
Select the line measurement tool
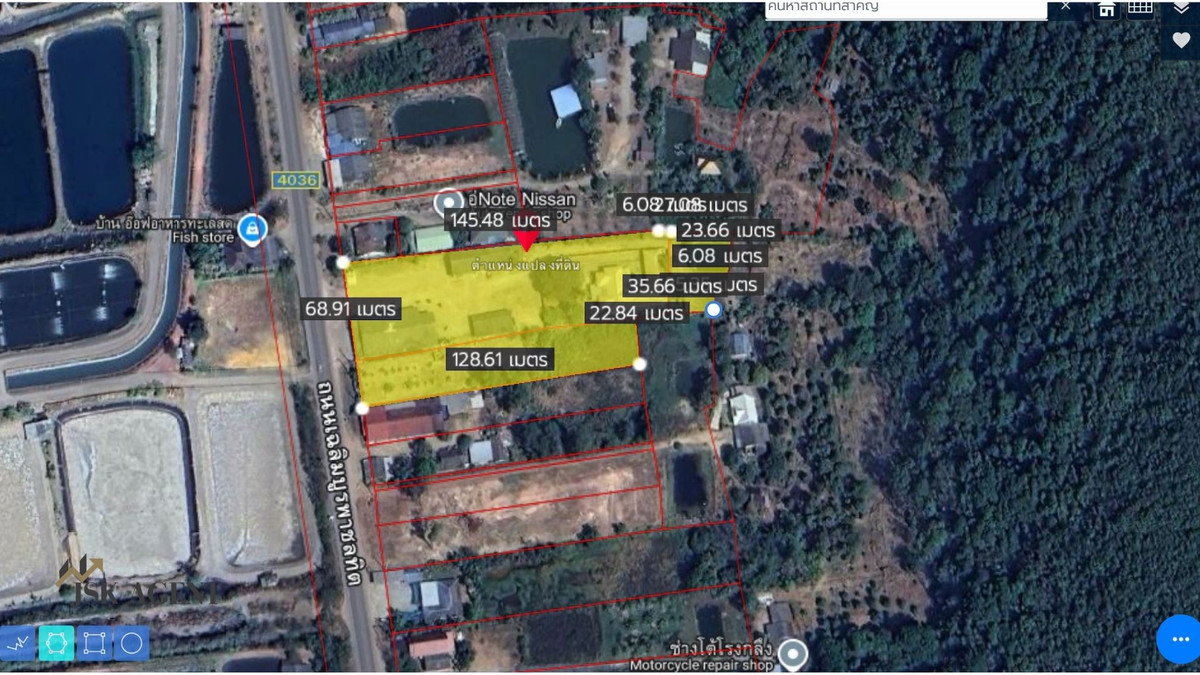(17, 643)
